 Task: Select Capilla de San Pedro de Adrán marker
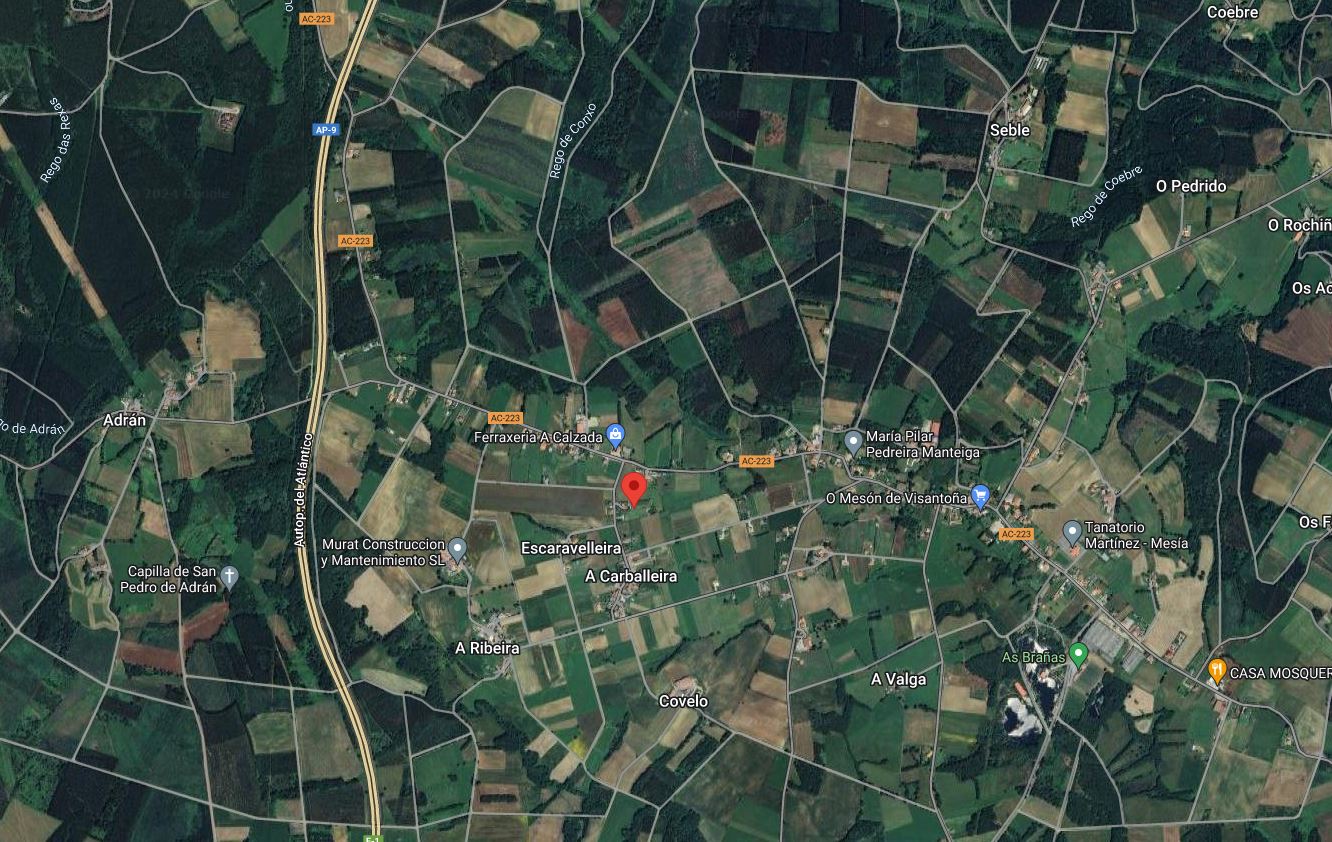[230, 576]
